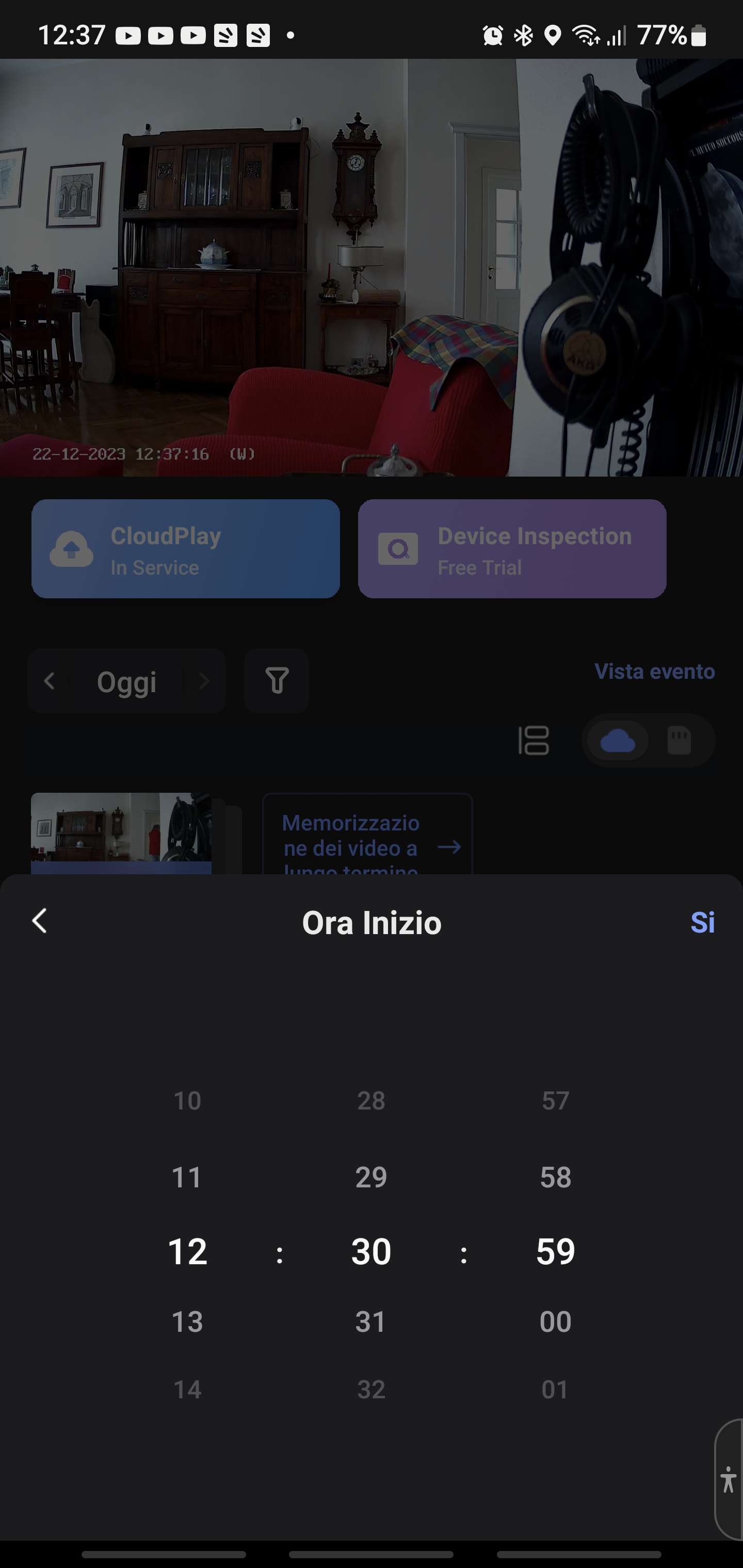Select hour 11 in the picker

click(x=187, y=1178)
